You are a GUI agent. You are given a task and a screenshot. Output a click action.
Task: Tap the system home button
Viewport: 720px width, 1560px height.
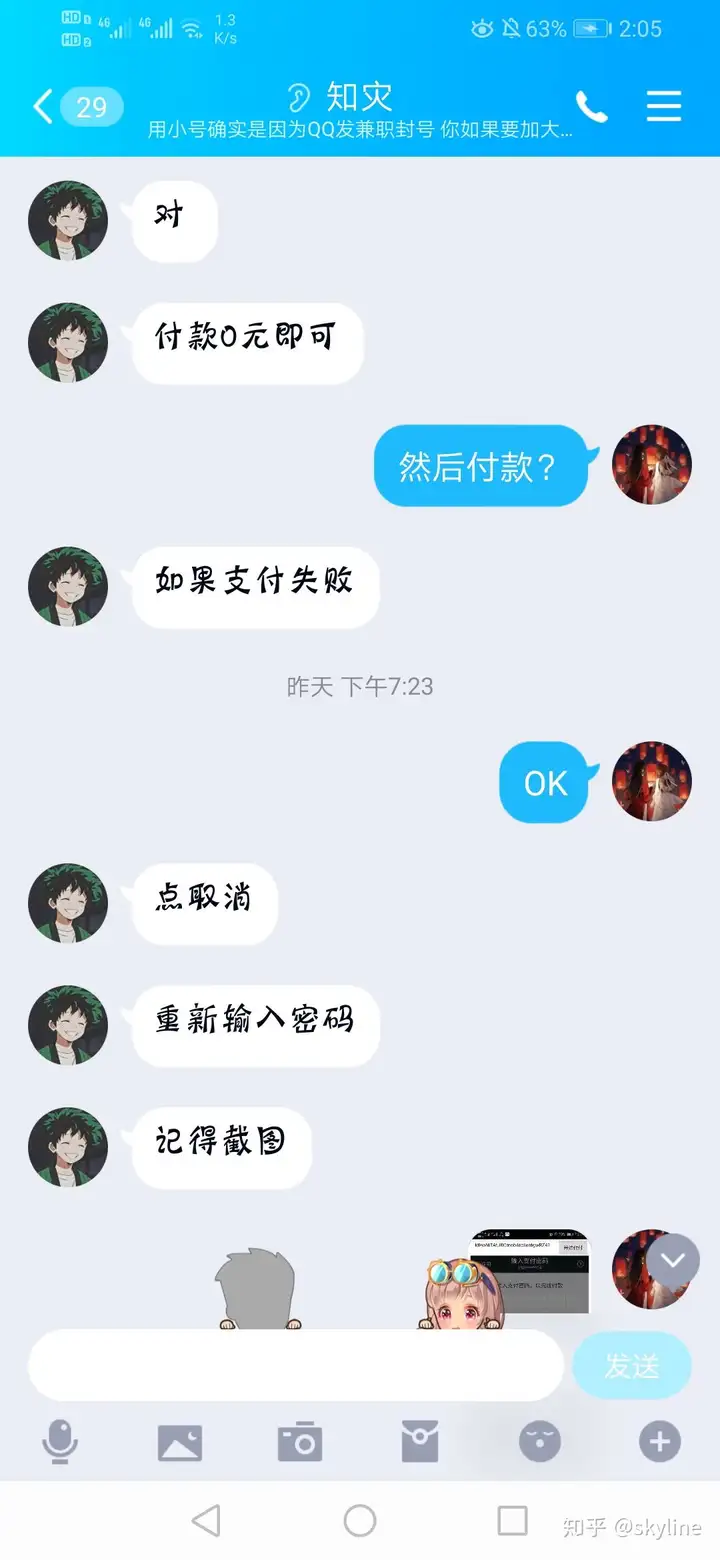pos(360,1521)
